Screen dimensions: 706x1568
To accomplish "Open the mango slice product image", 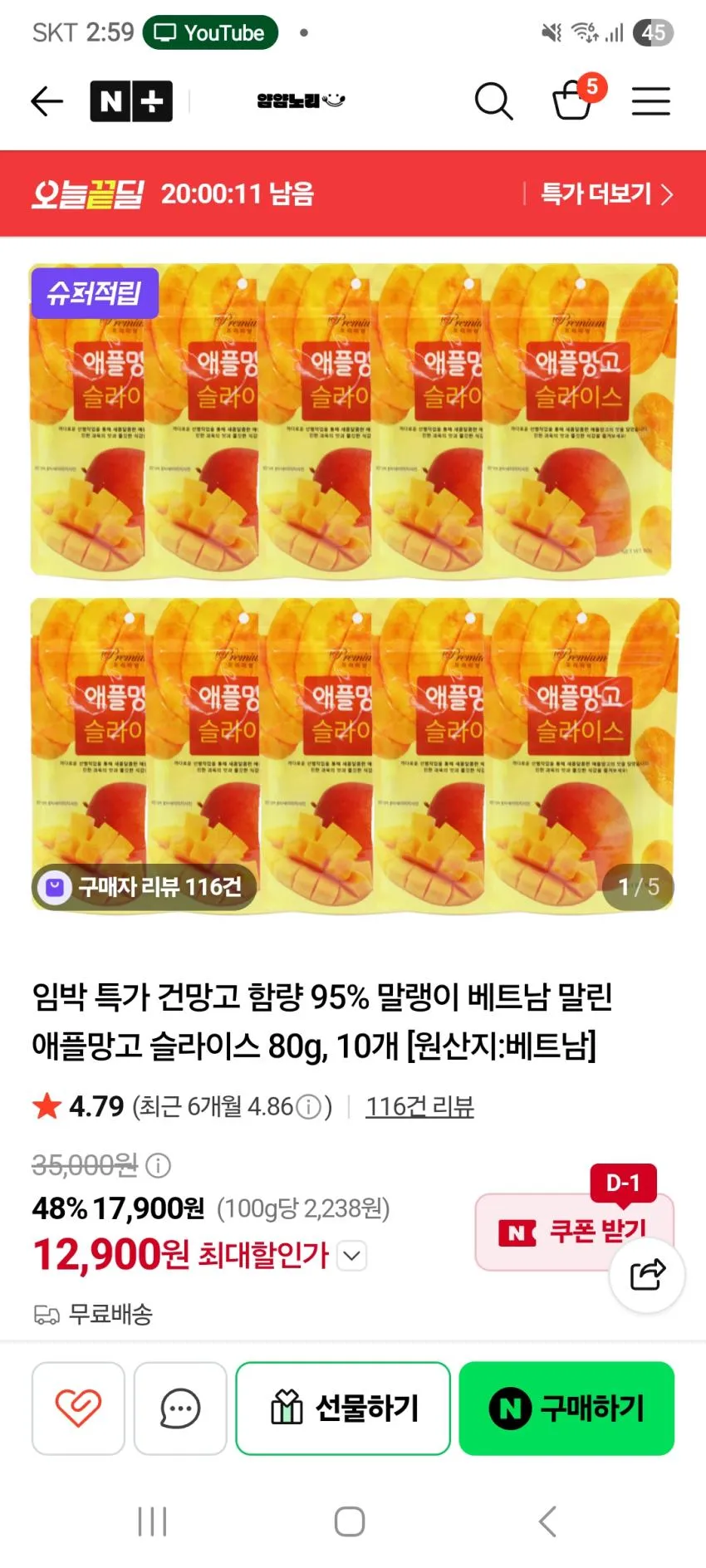I will coord(354,588).
